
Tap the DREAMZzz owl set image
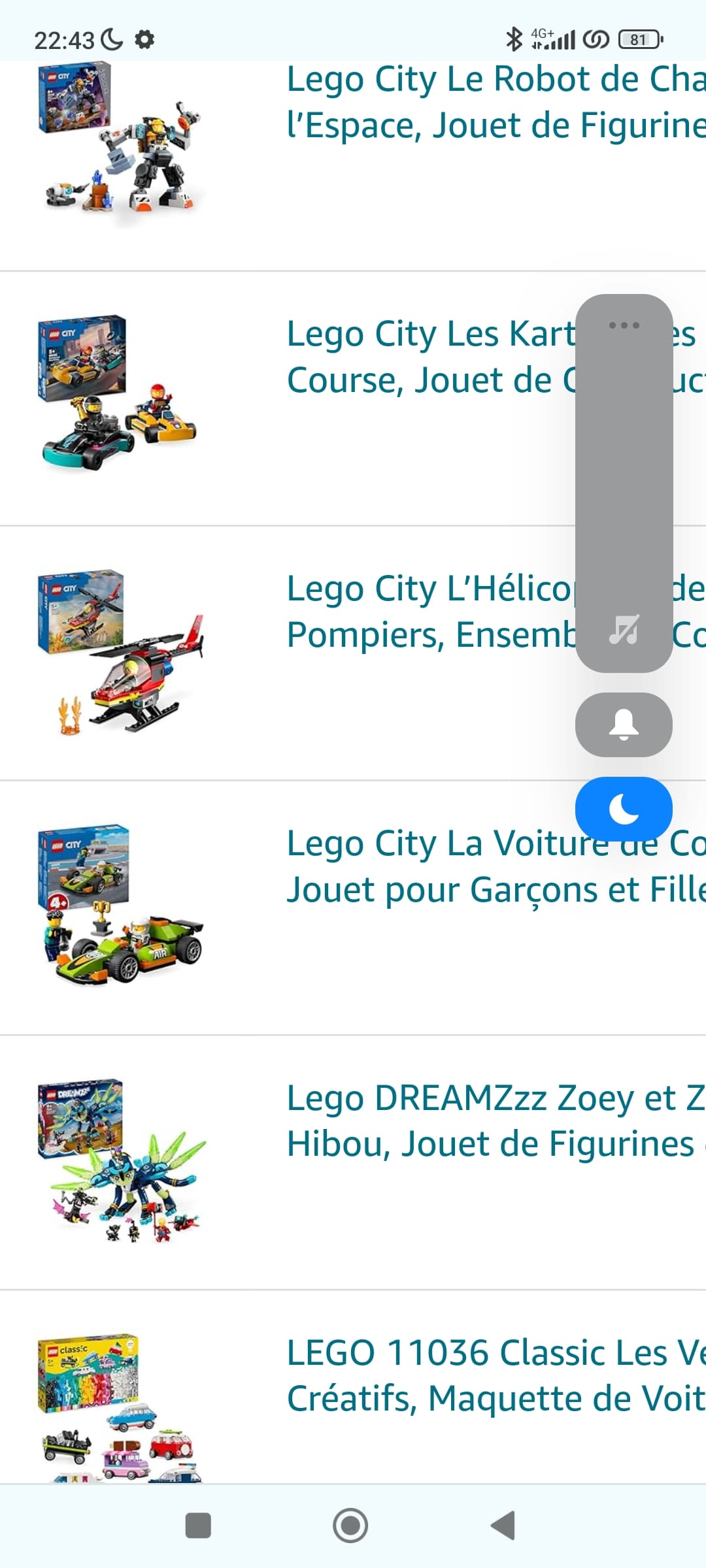121,1160
